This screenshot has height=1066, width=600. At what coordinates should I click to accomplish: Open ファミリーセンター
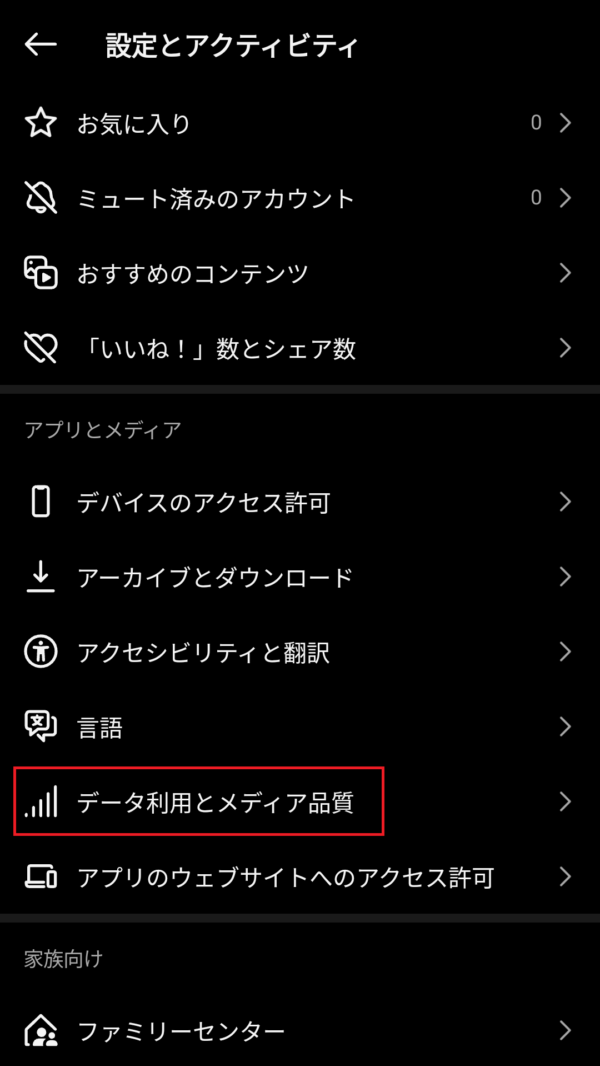coord(180,1031)
